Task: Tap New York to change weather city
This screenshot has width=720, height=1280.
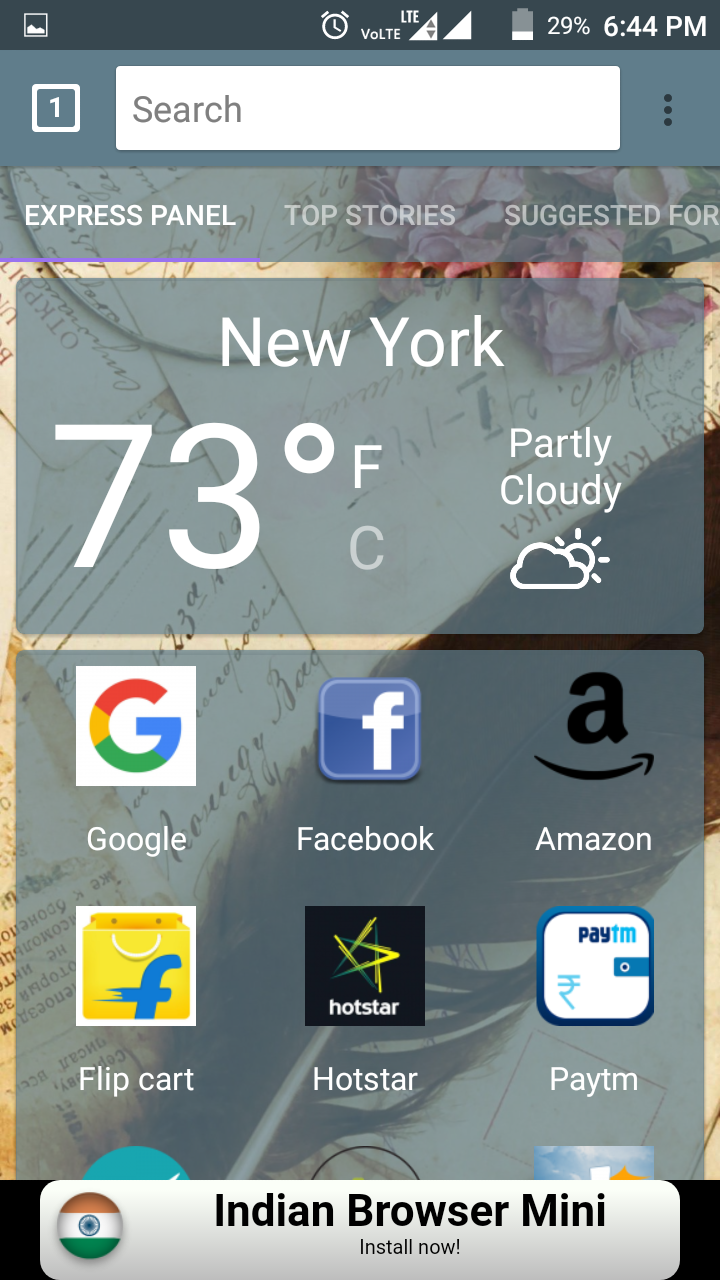Action: point(361,342)
